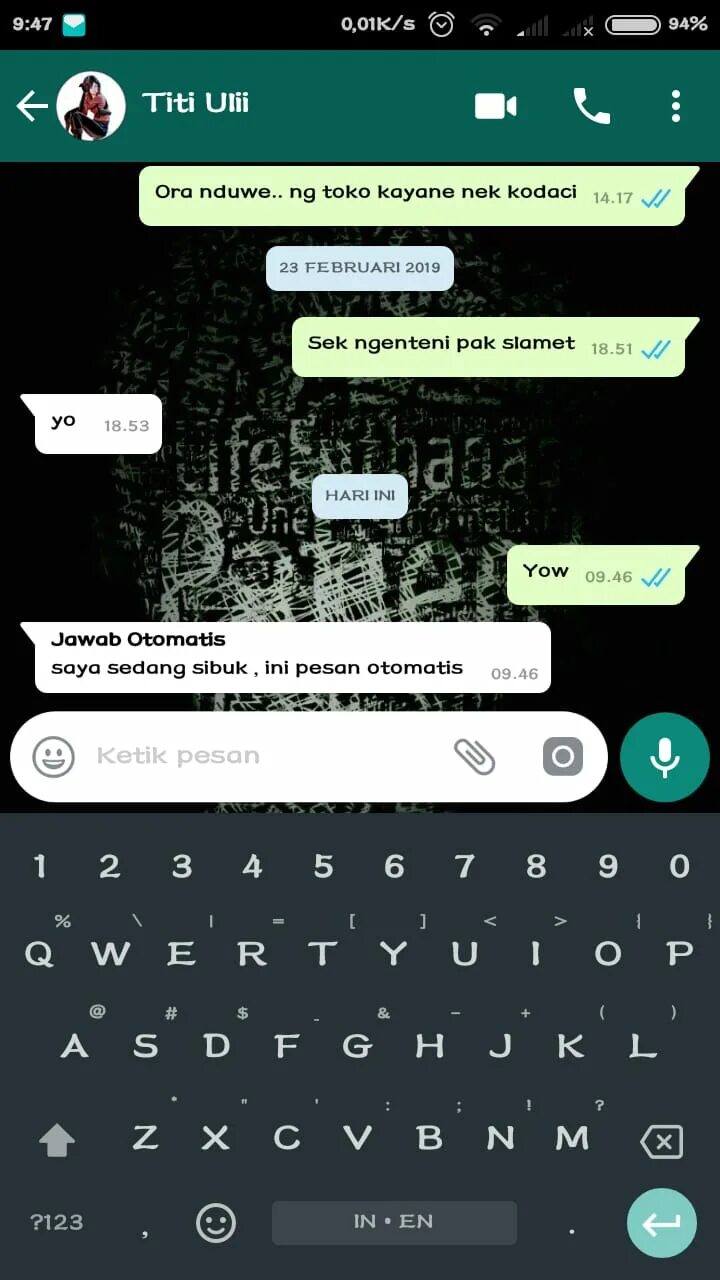The image size is (720, 1280).
Task: Tap the Ketik pesan message field
Action: tap(265, 756)
